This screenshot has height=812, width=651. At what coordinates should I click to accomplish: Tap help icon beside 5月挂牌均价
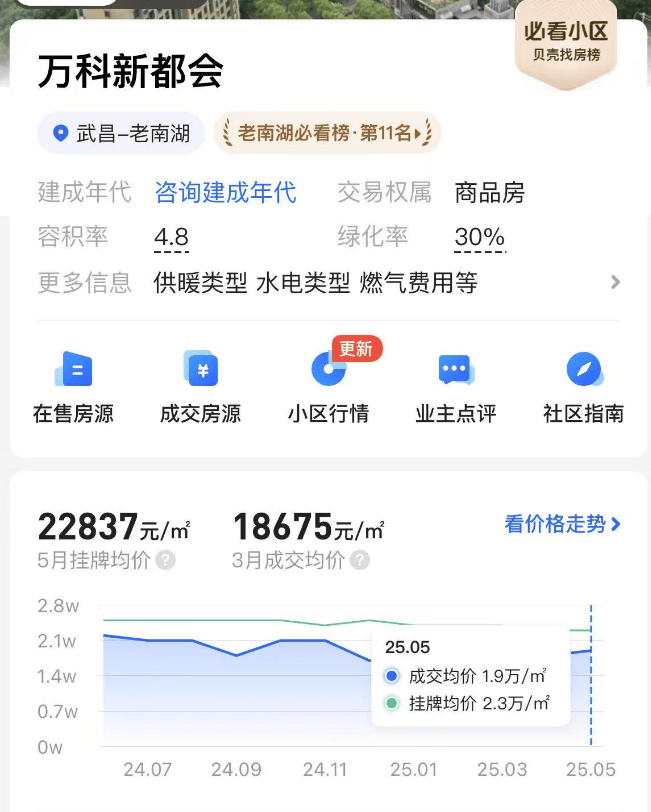tap(166, 560)
